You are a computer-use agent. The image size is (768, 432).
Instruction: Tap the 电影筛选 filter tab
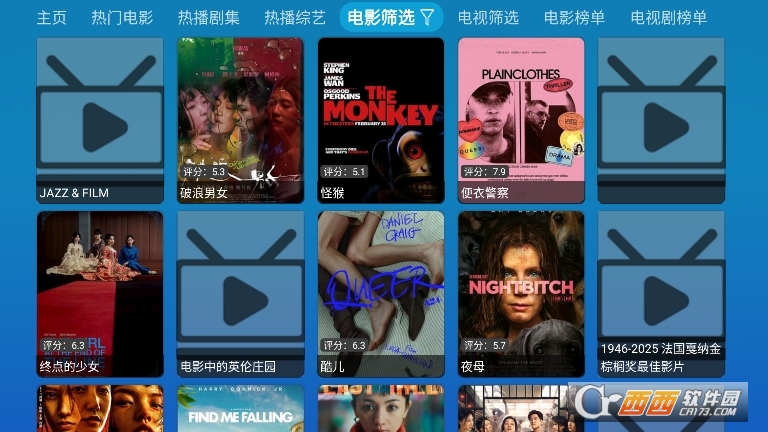pos(391,17)
